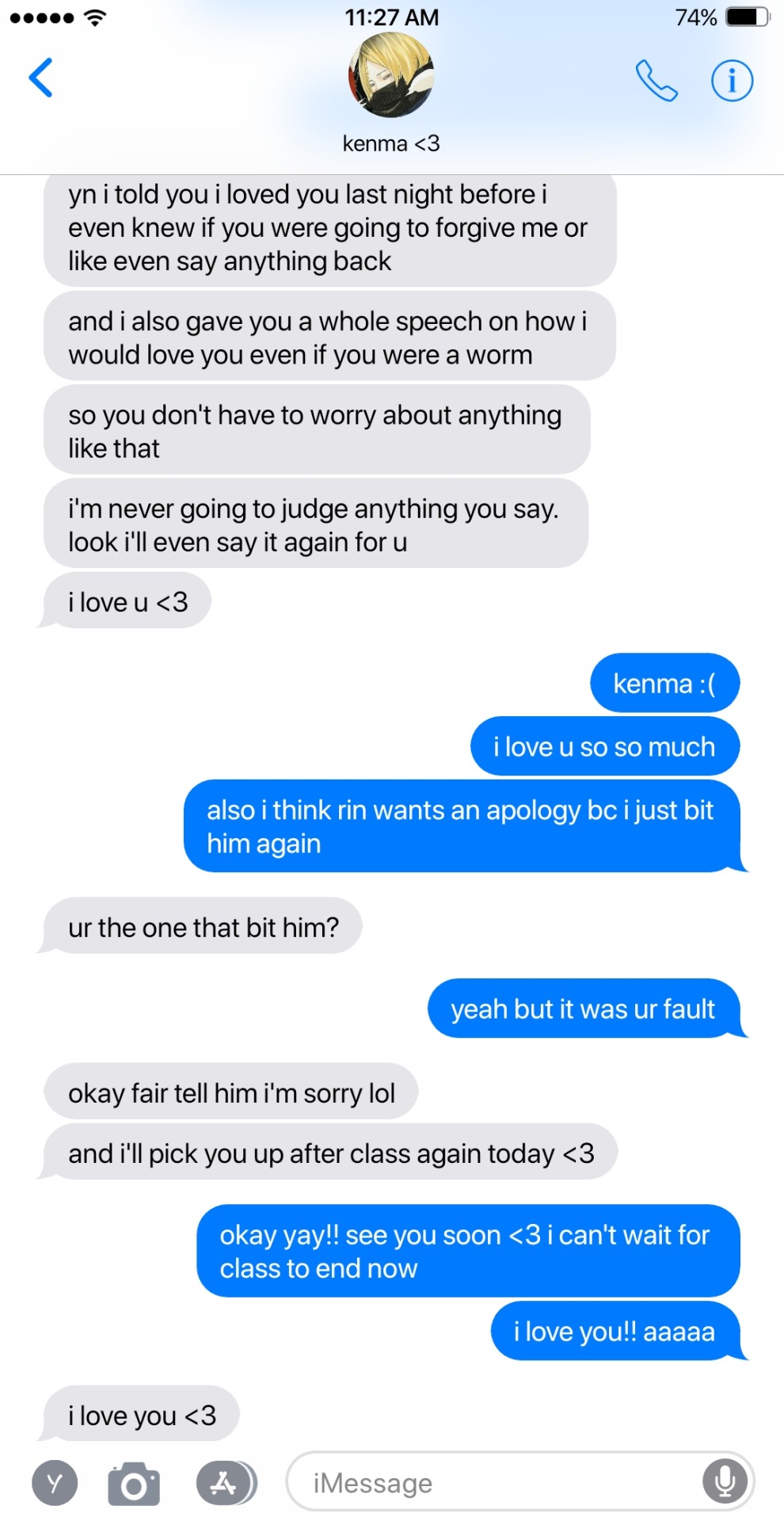Screen dimensions: 784x1521
Task: Call kenma with the phone icon
Action: [x=656, y=80]
